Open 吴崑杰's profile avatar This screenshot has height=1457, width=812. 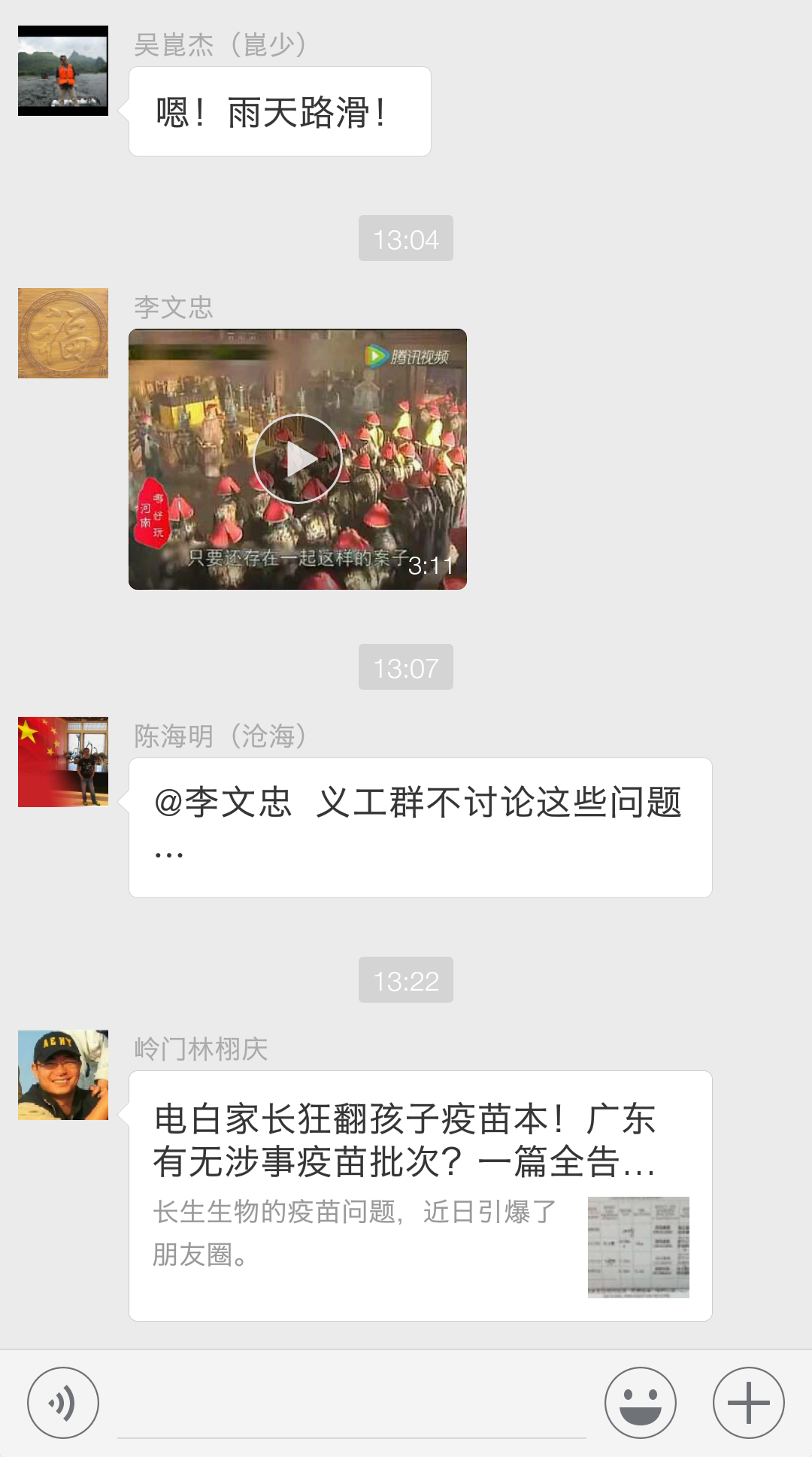tap(63, 71)
